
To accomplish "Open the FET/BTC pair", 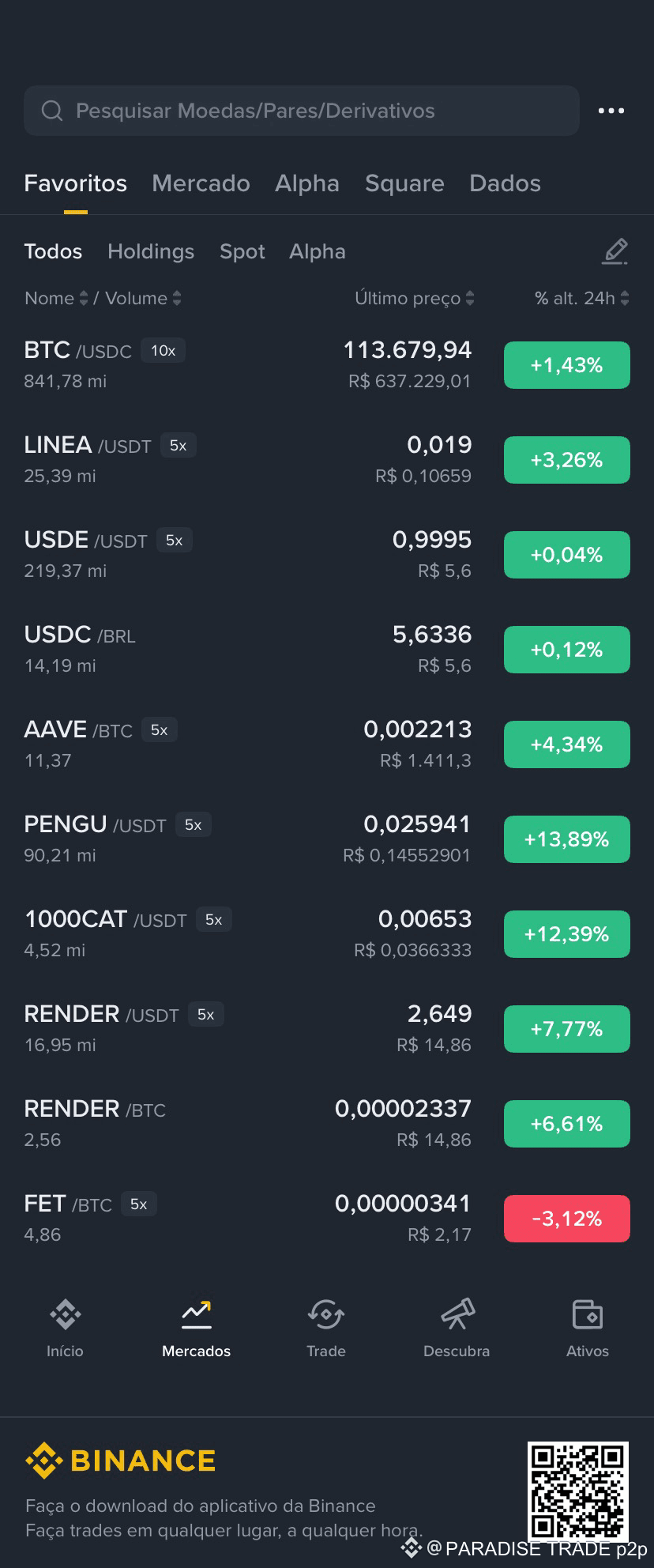I will click(327, 1219).
